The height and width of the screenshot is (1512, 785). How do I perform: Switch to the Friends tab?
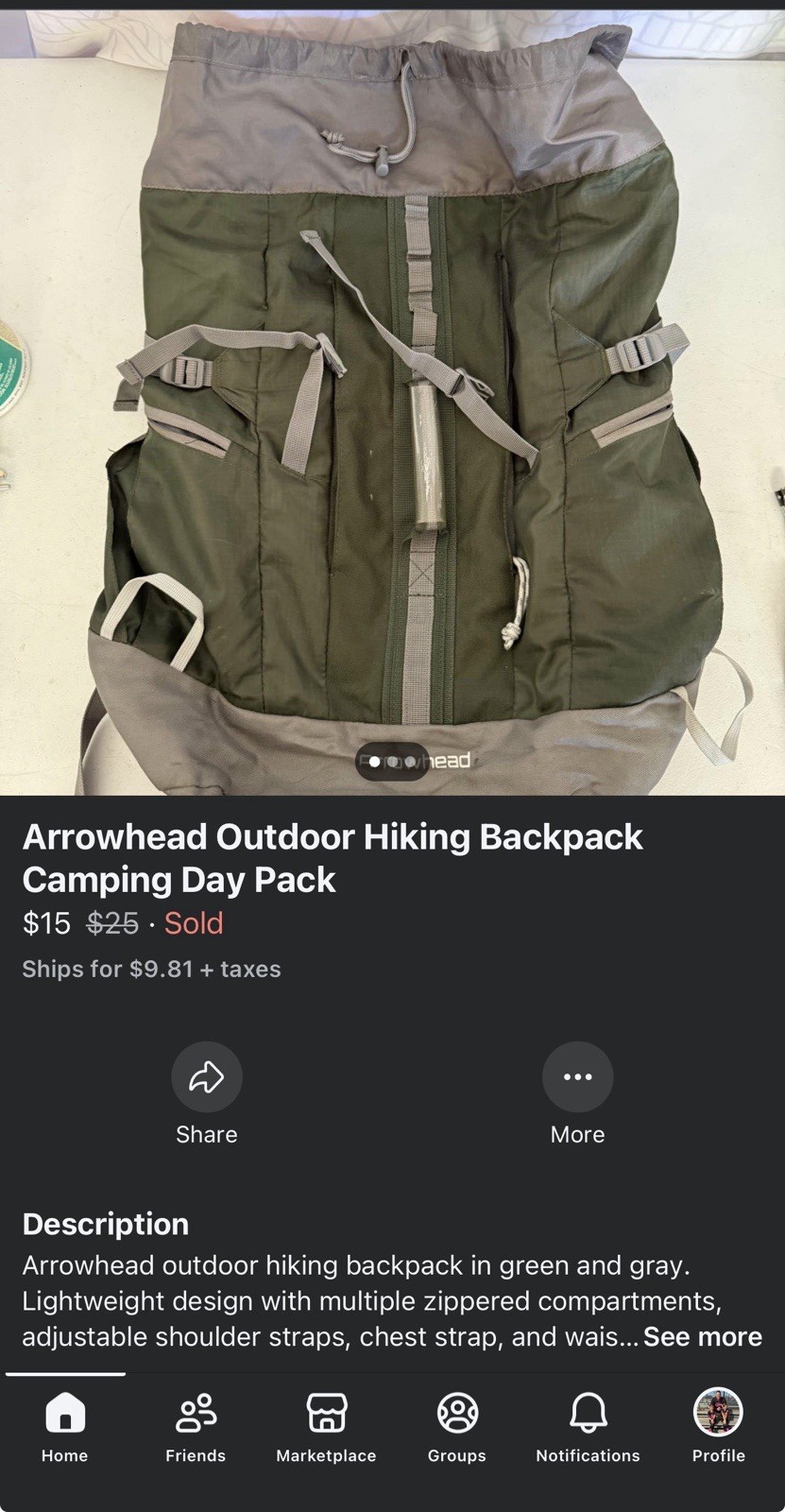pos(196,1426)
